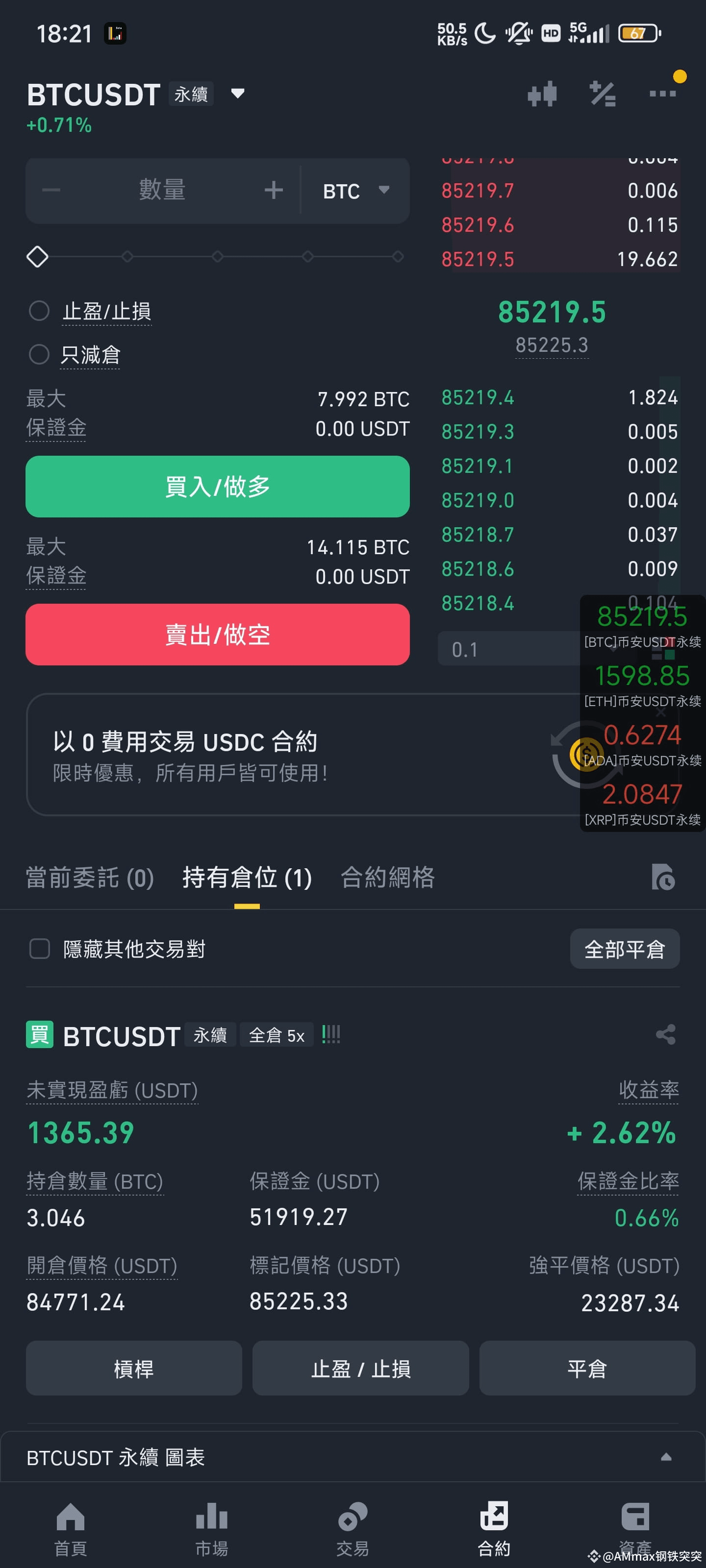Click the adjustment icon beside the ellipsis

click(603, 94)
